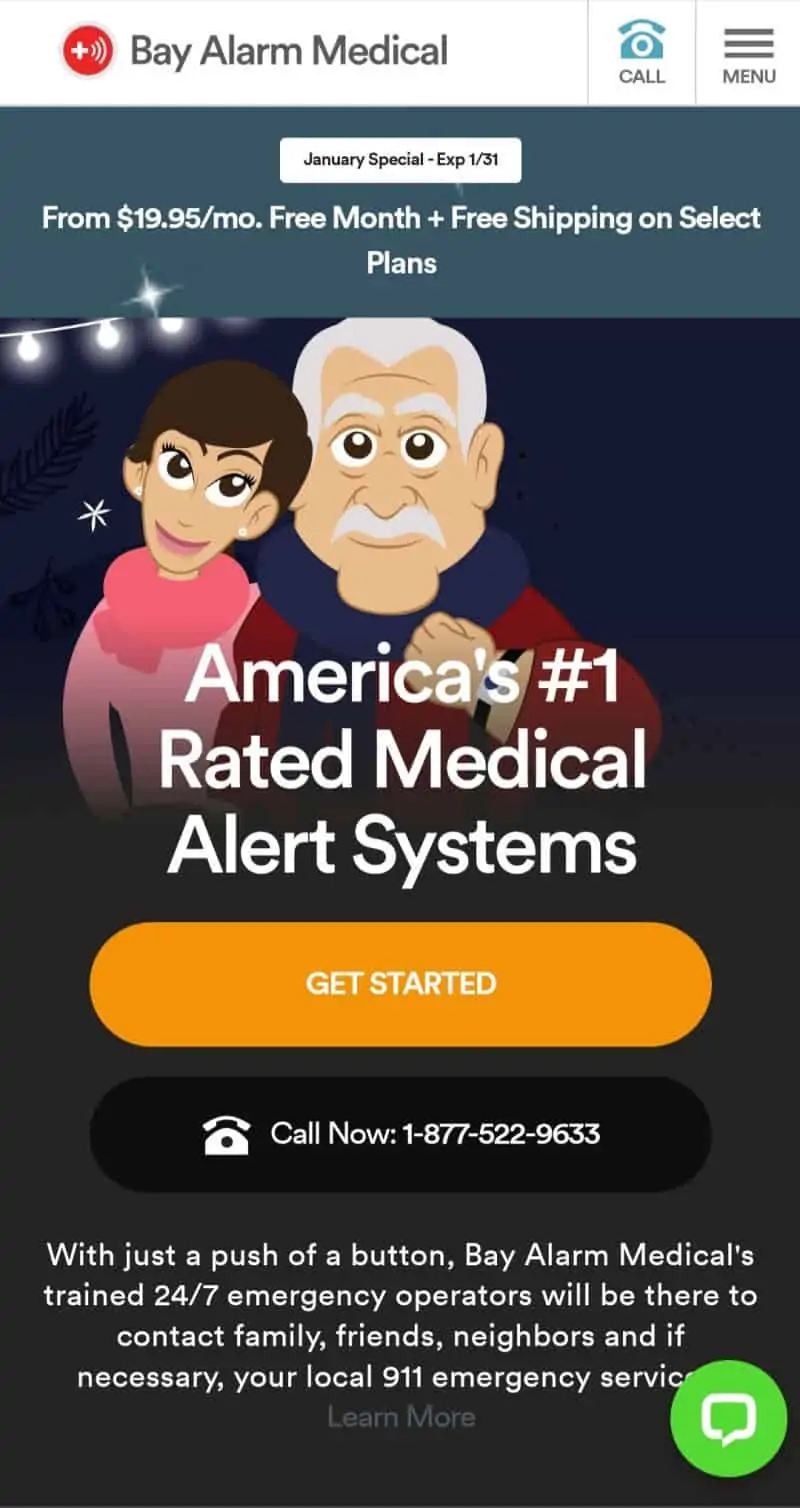Select the telephone handset icon above the word CALL
Image resolution: width=800 pixels, height=1508 pixels.
[x=641, y=42]
